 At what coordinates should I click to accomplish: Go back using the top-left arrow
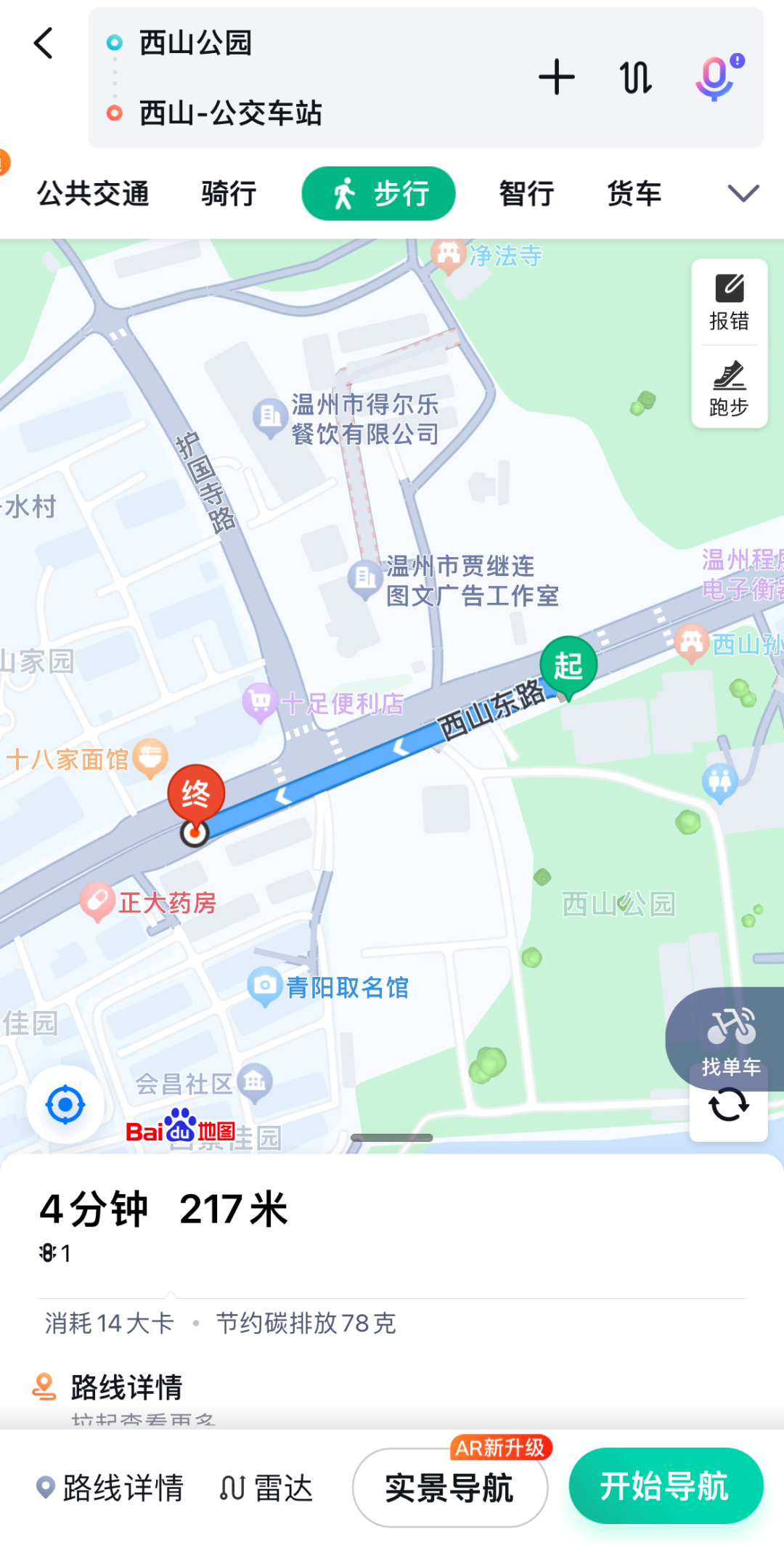(x=44, y=44)
